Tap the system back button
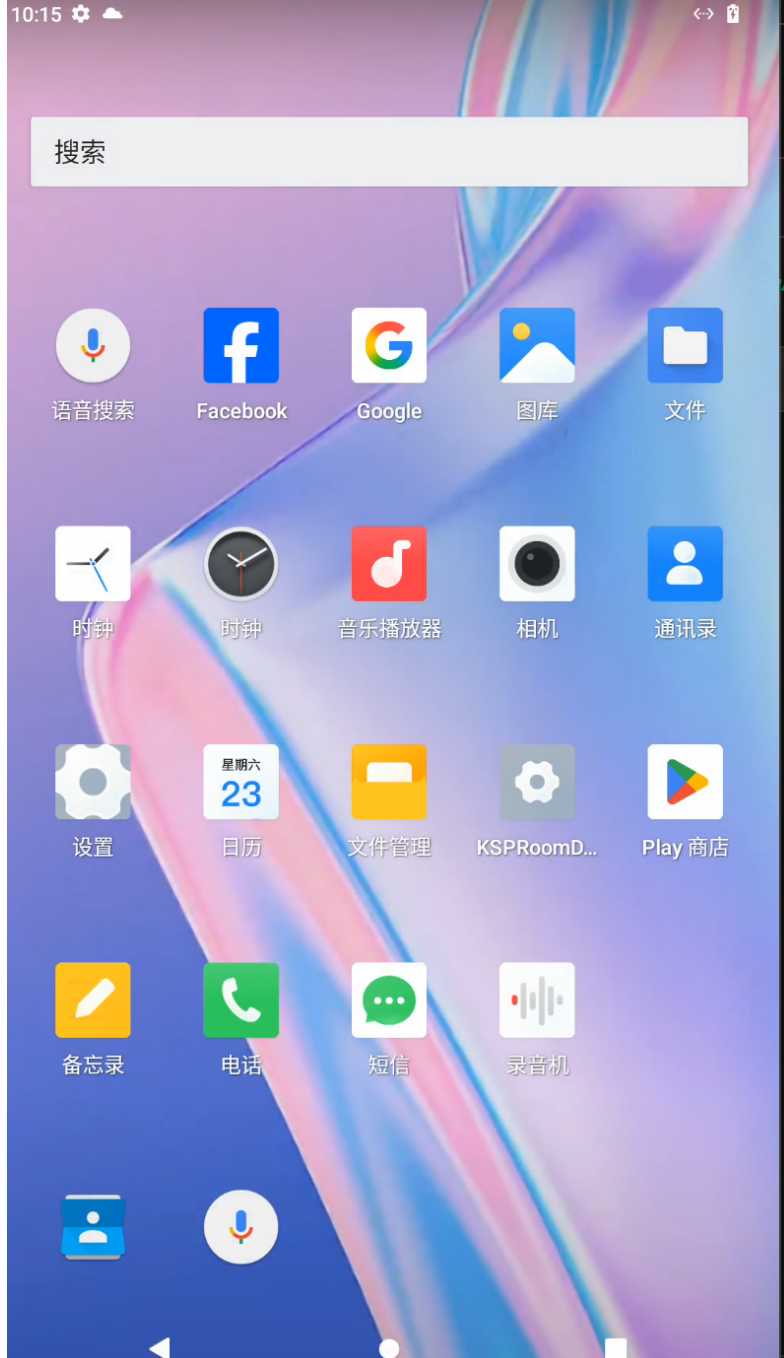The width and height of the screenshot is (784, 1358). pos(160,1347)
